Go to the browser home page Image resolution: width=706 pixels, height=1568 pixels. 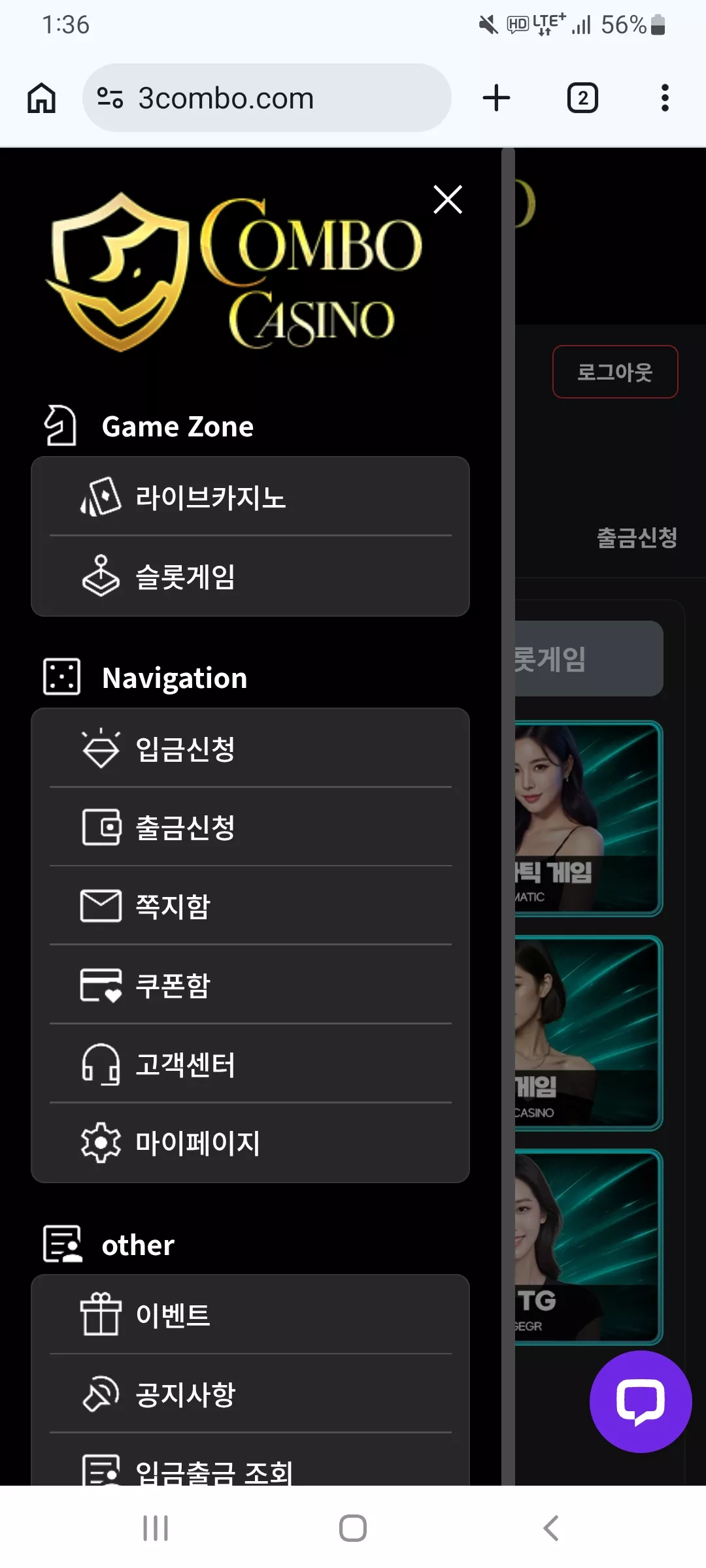41,98
